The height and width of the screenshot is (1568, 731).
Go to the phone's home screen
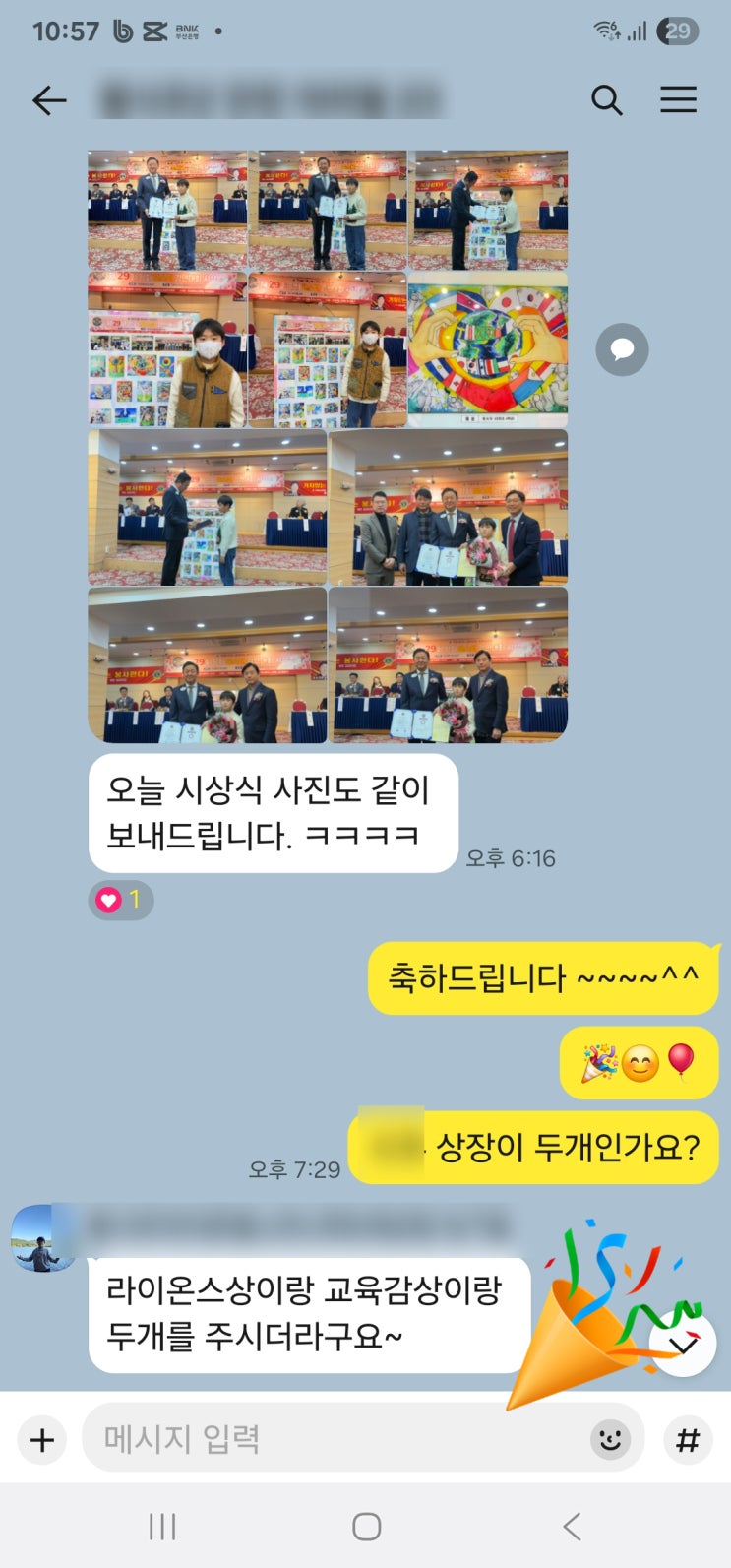coord(366,1527)
